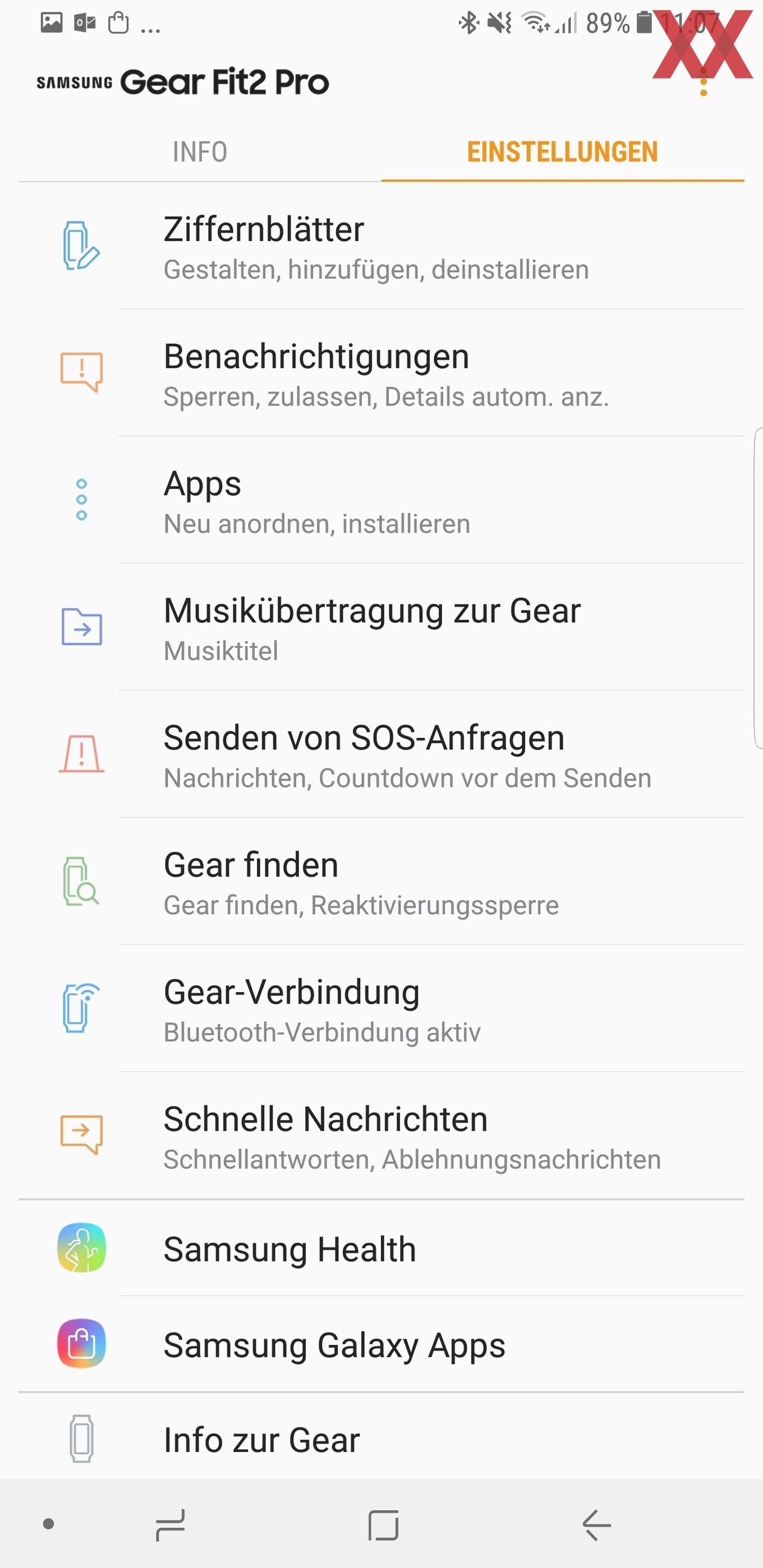Tap the system back button
This screenshot has height=1568, width=763.
(x=596, y=1525)
